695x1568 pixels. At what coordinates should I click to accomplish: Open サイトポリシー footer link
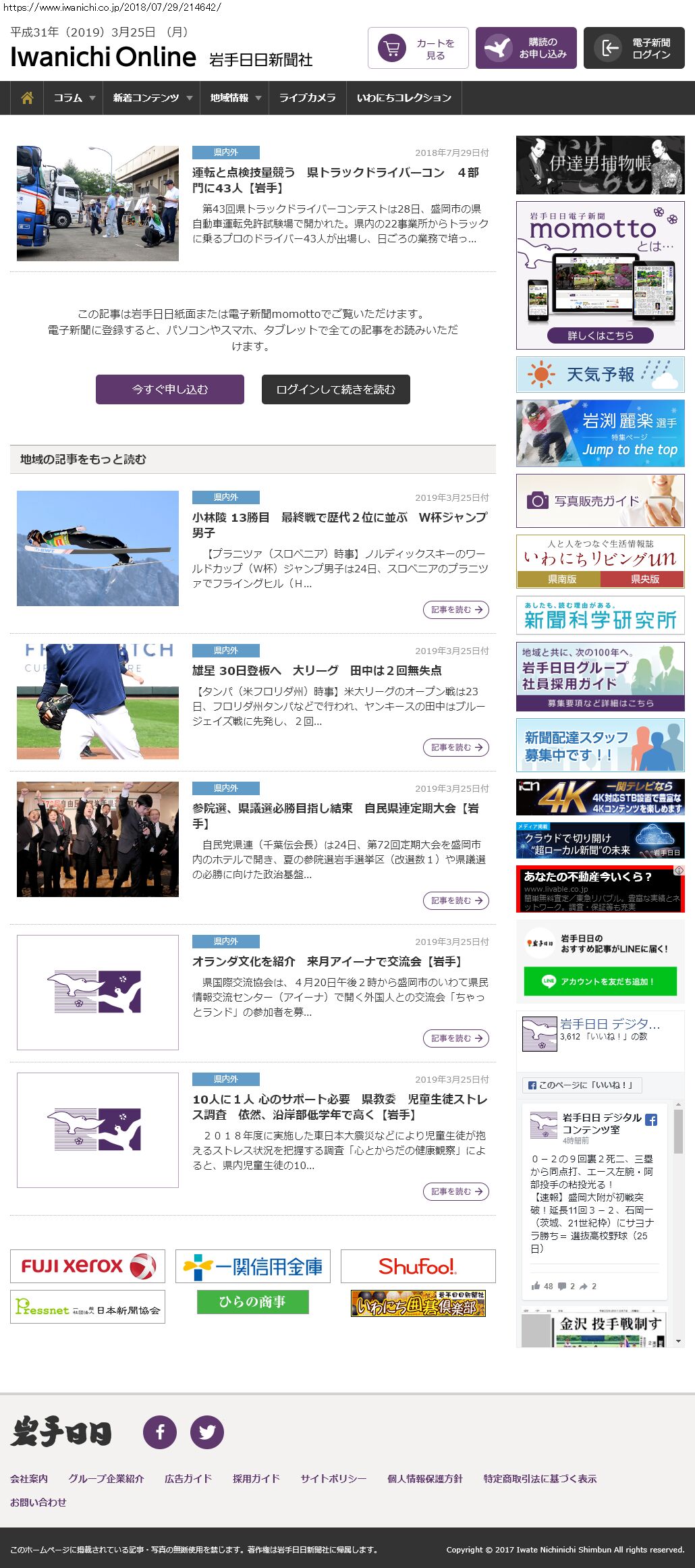pyautogui.click(x=333, y=1479)
